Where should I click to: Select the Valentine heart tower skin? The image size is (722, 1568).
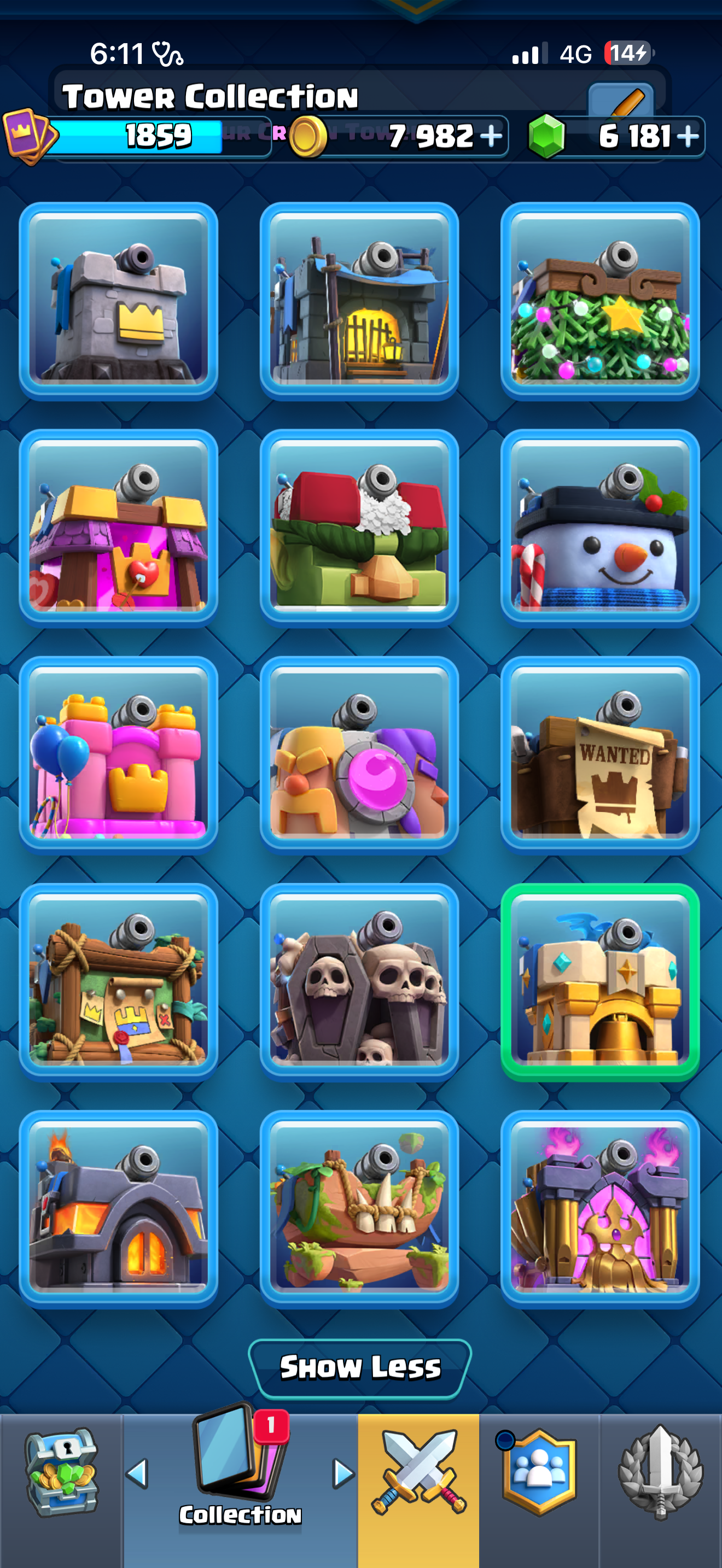[119, 528]
